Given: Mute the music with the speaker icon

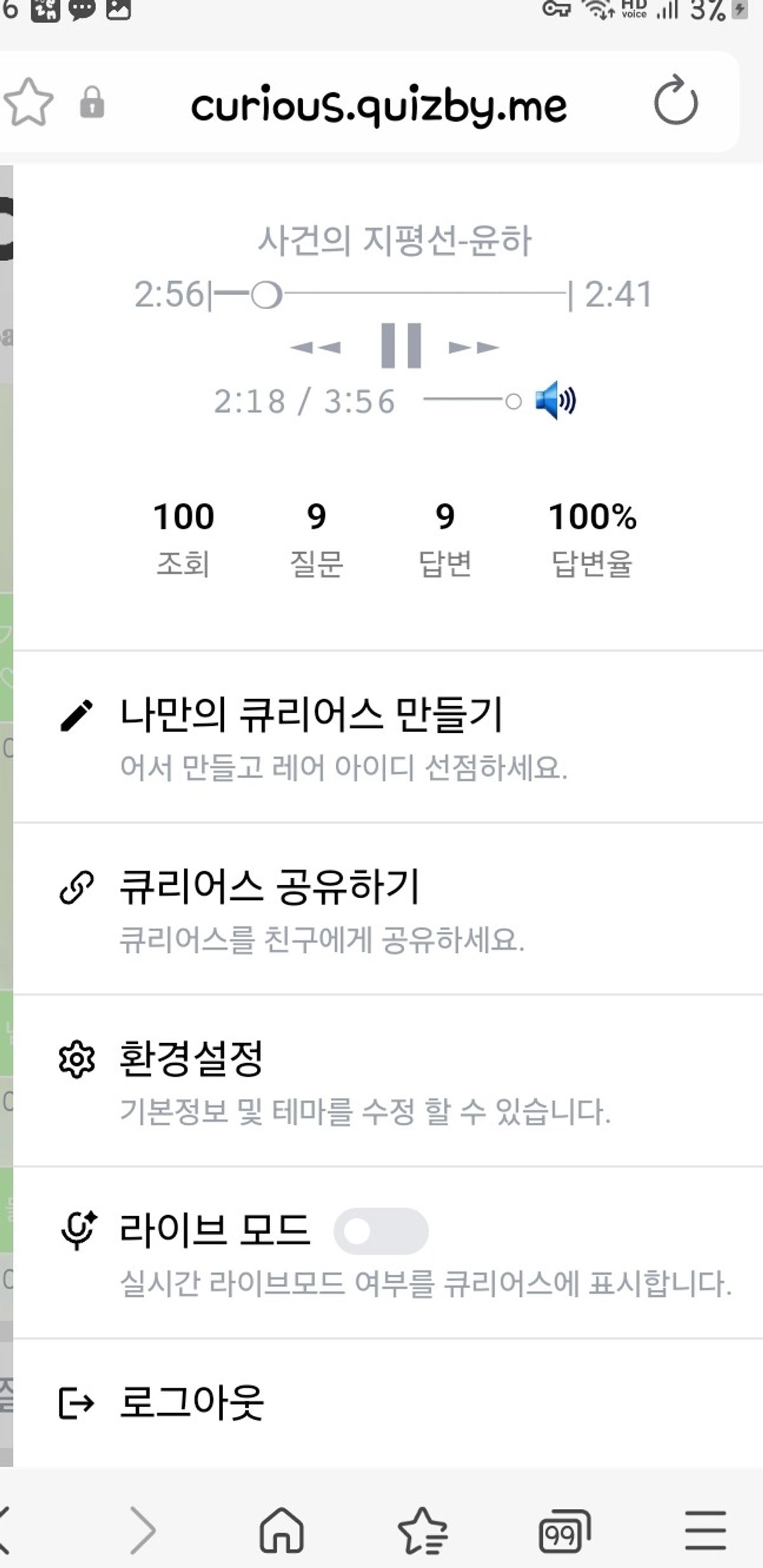Looking at the screenshot, I should pos(554,401).
